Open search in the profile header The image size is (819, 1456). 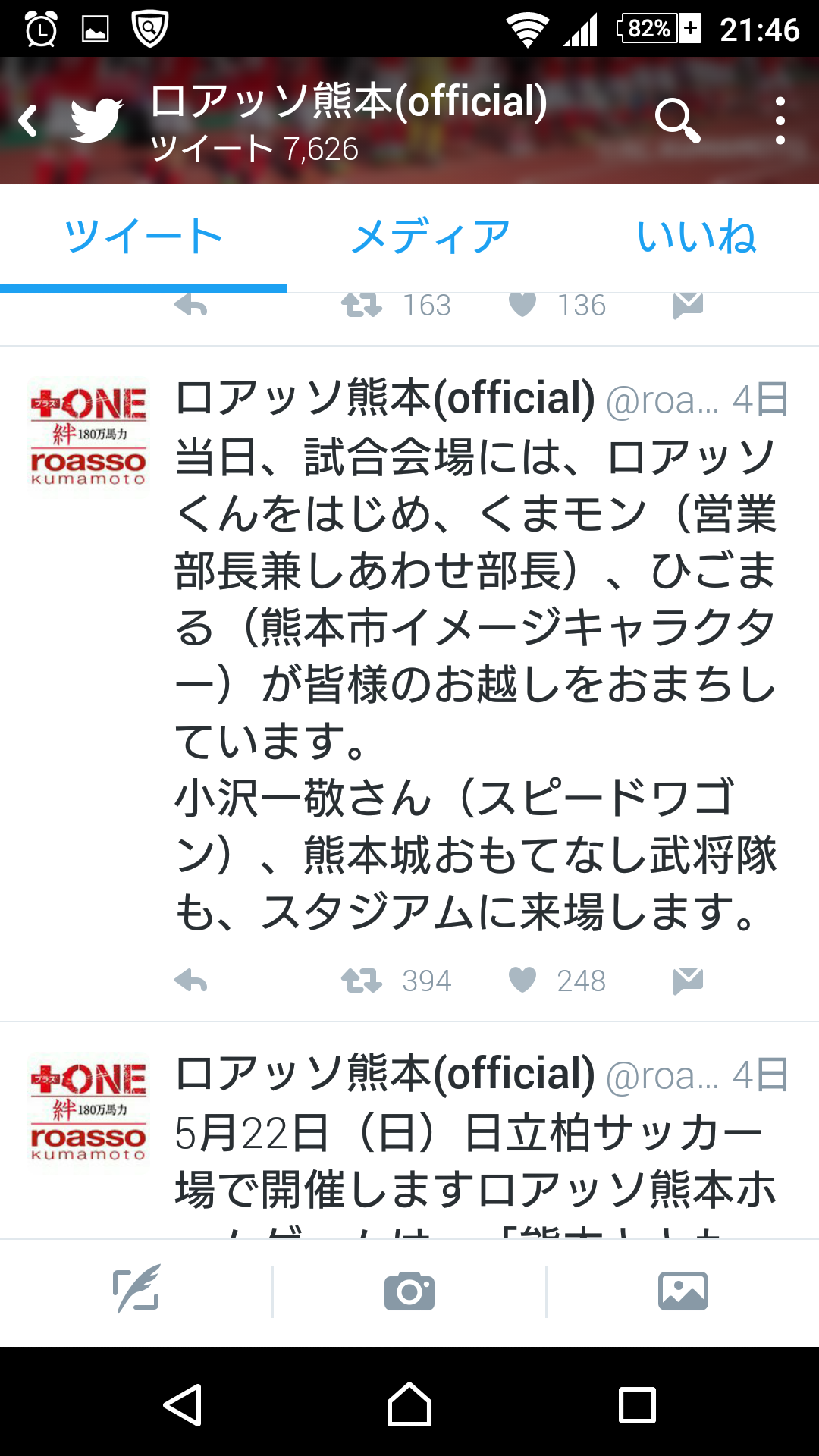point(677,121)
